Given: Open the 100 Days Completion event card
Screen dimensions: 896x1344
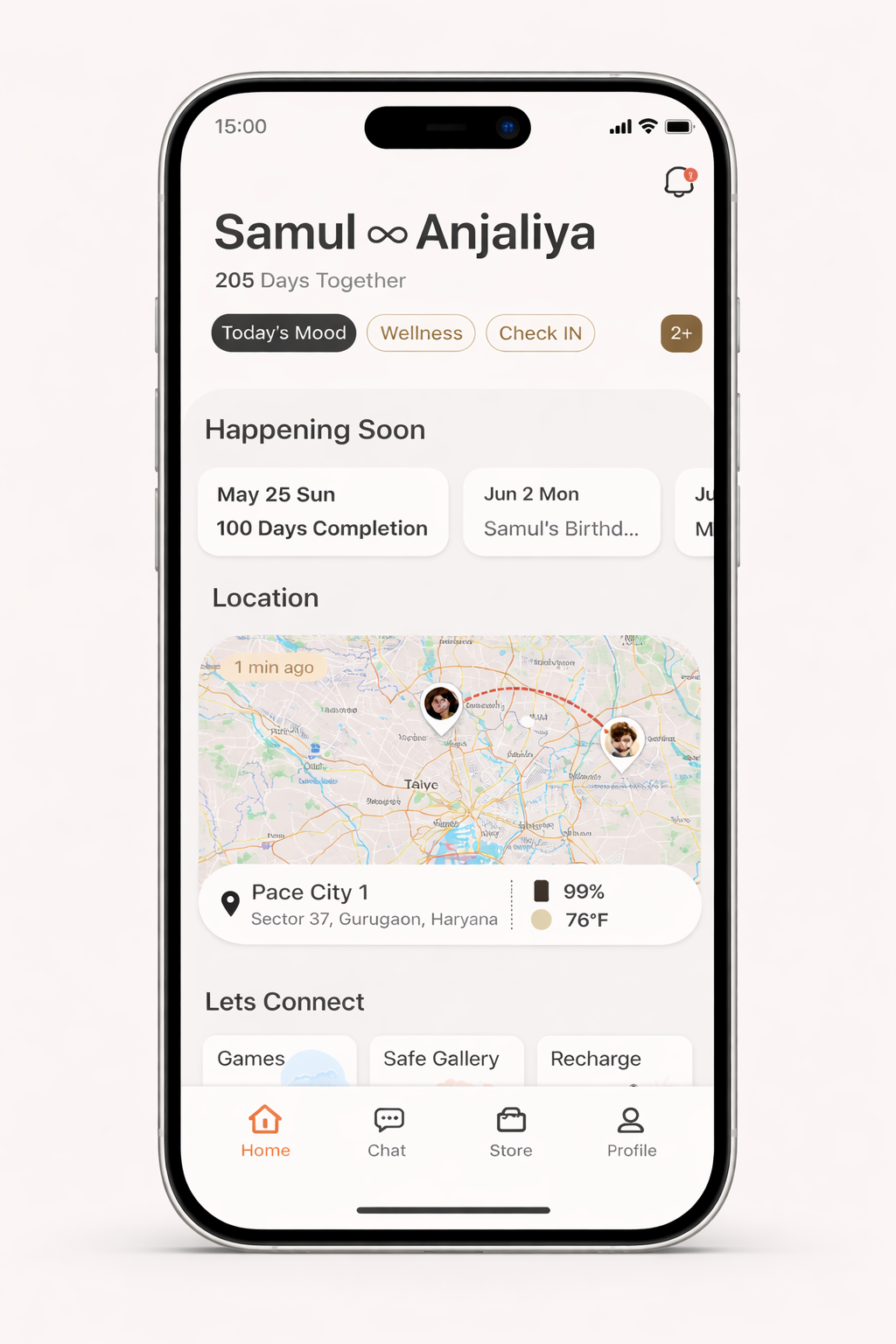Looking at the screenshot, I should (322, 512).
